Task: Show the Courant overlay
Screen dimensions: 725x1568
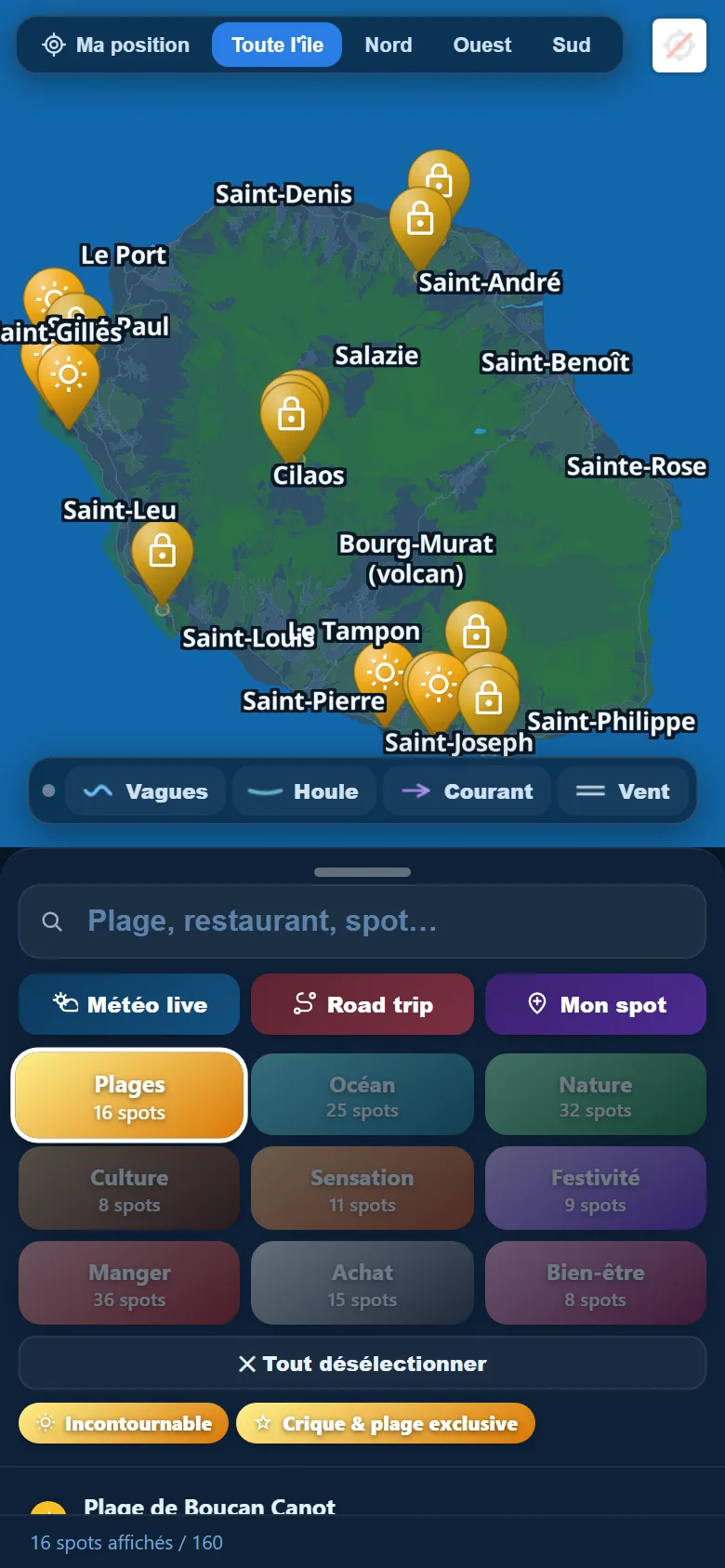Action: click(x=467, y=791)
